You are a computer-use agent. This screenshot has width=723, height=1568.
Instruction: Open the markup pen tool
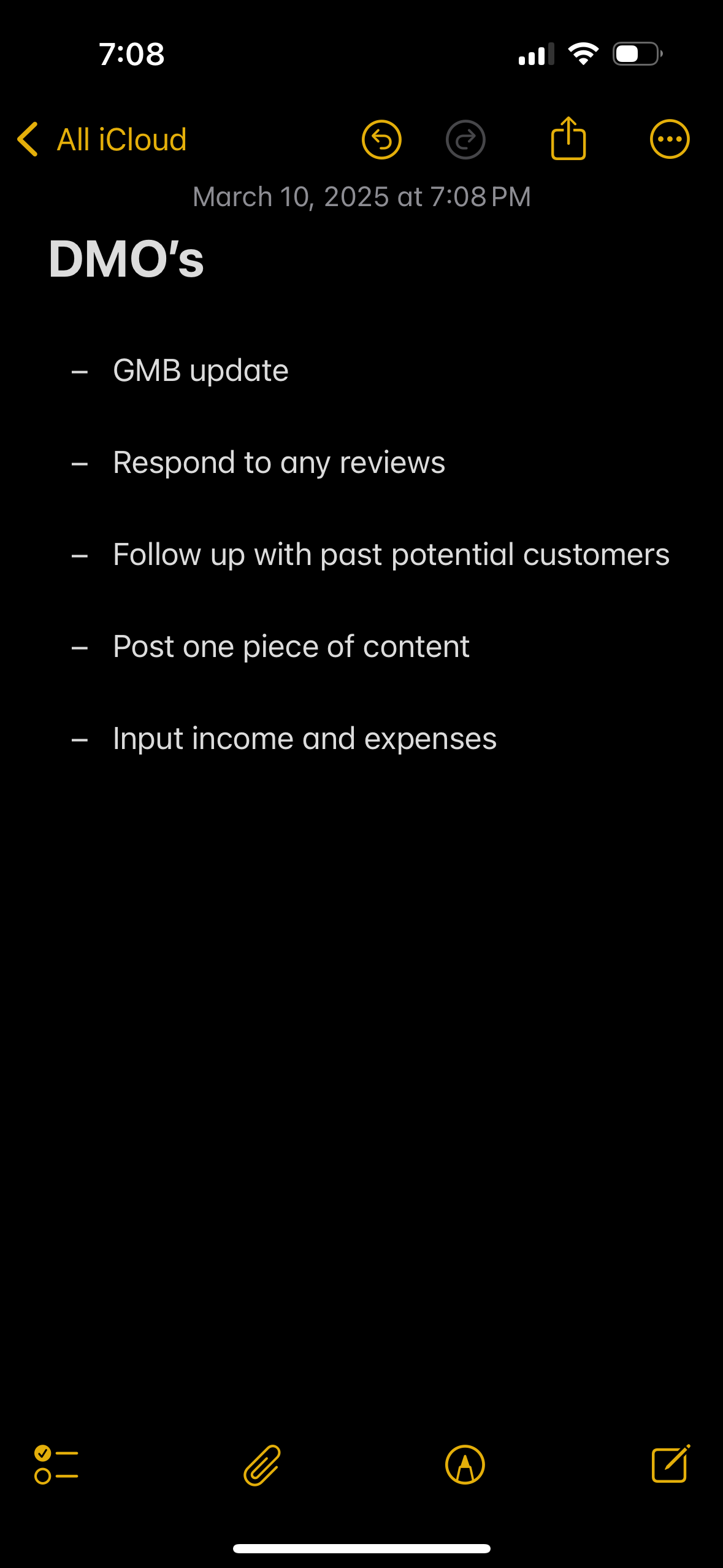pyautogui.click(x=465, y=1465)
